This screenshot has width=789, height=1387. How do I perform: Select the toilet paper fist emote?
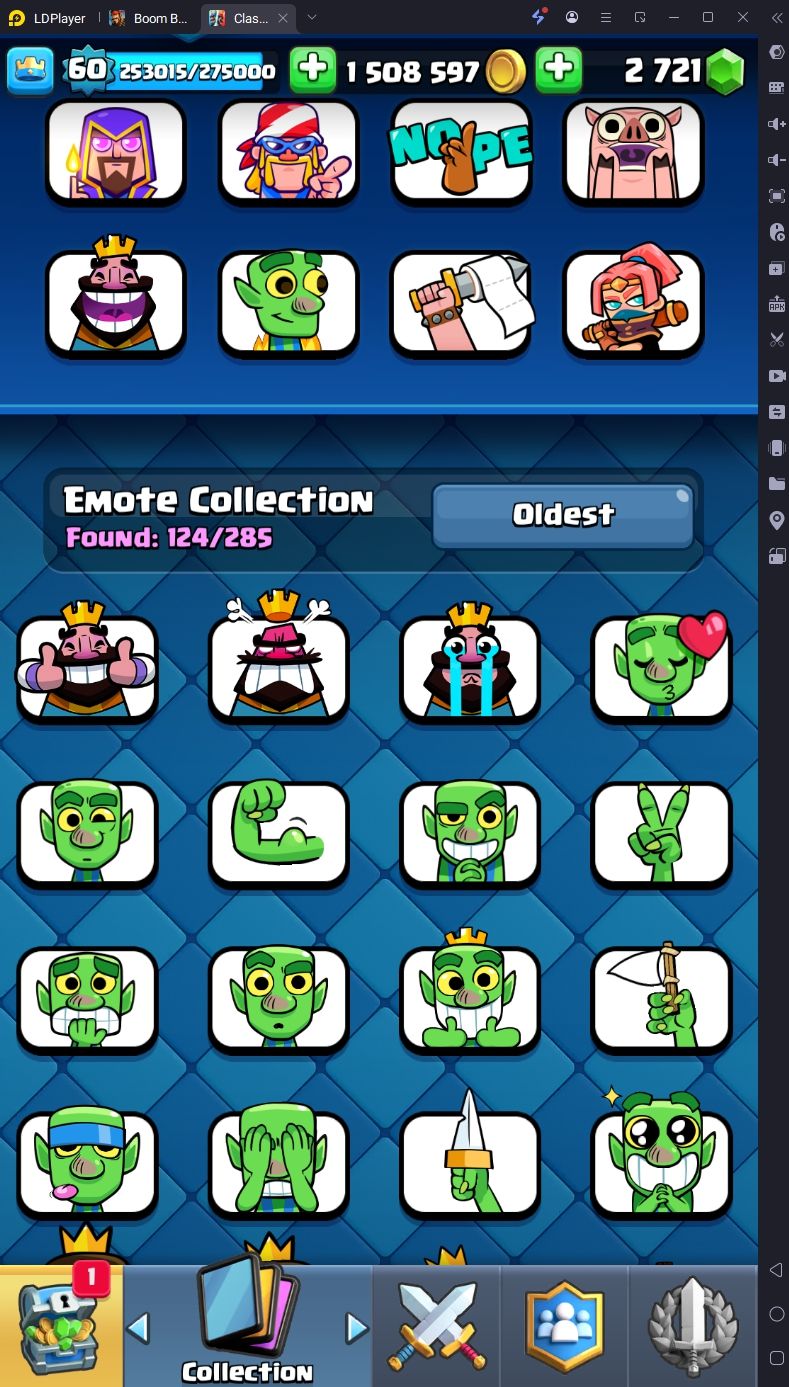460,303
